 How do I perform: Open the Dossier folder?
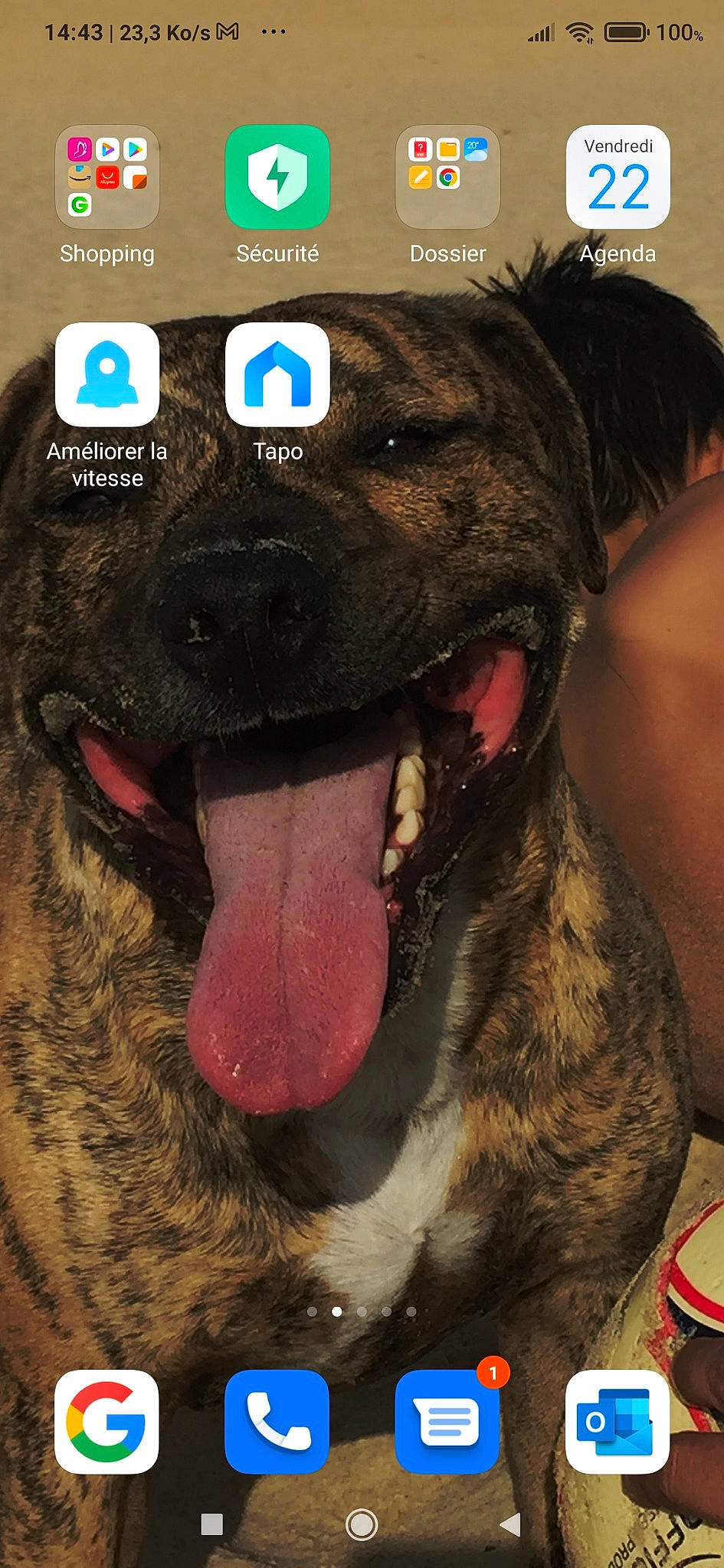click(447, 177)
